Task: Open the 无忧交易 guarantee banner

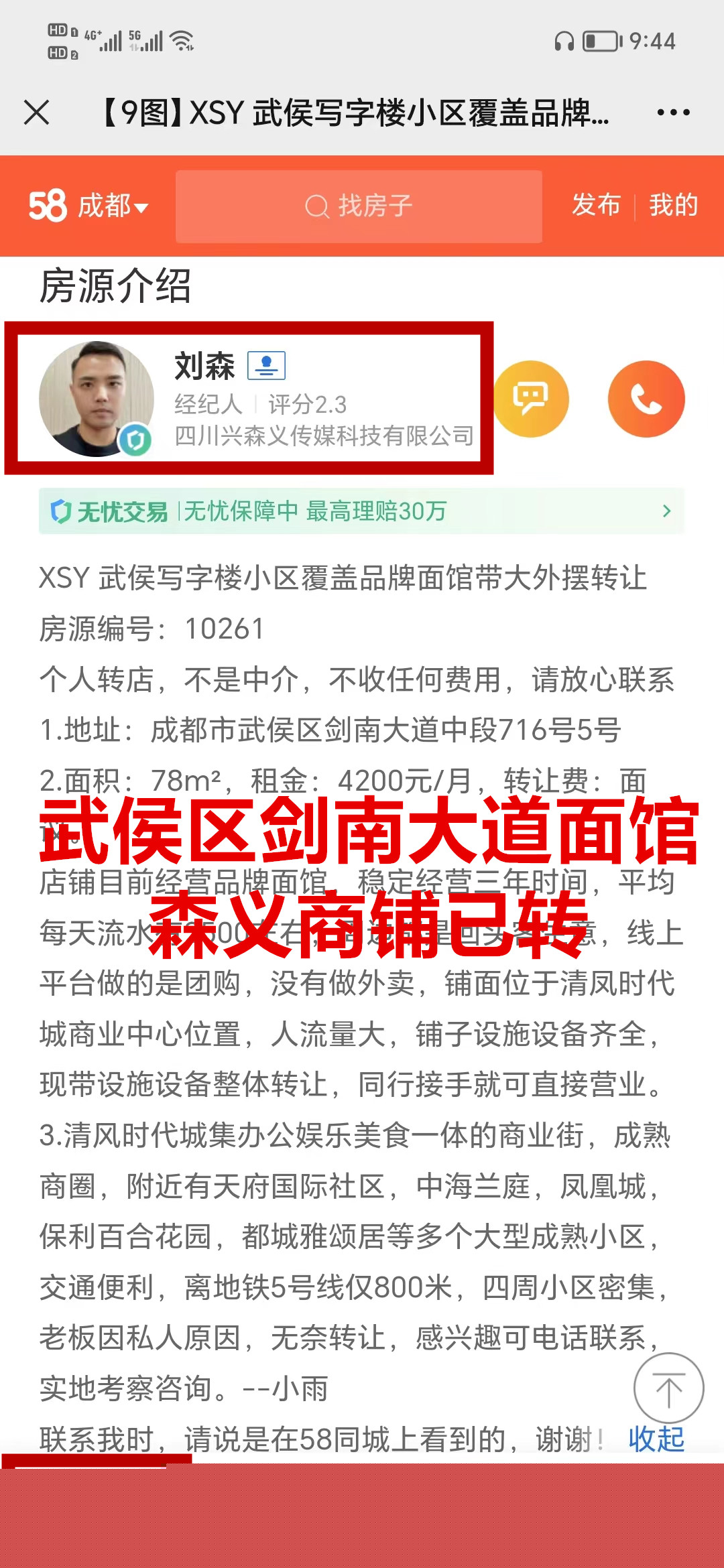Action: pos(361,511)
